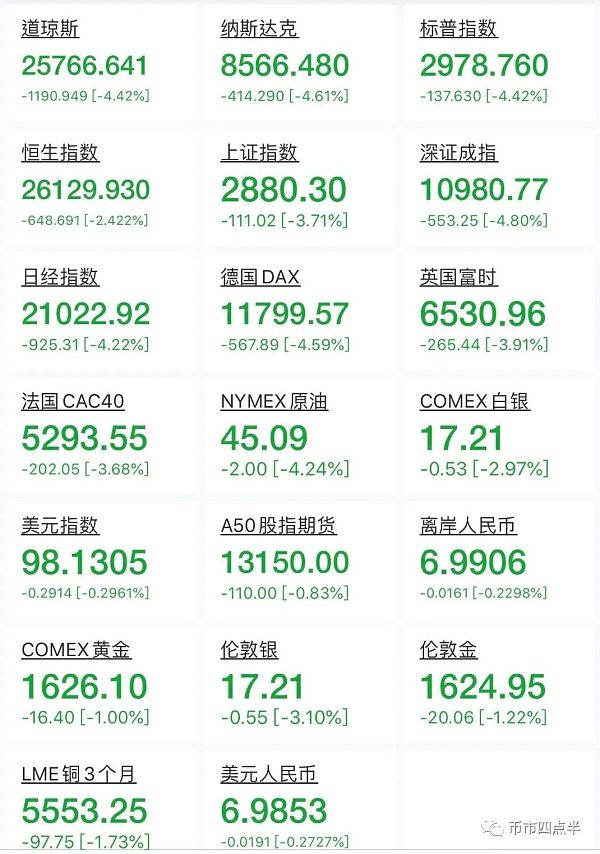The image size is (600, 854).
Task: Open the NYMEX原油 price card
Action: 298,436
